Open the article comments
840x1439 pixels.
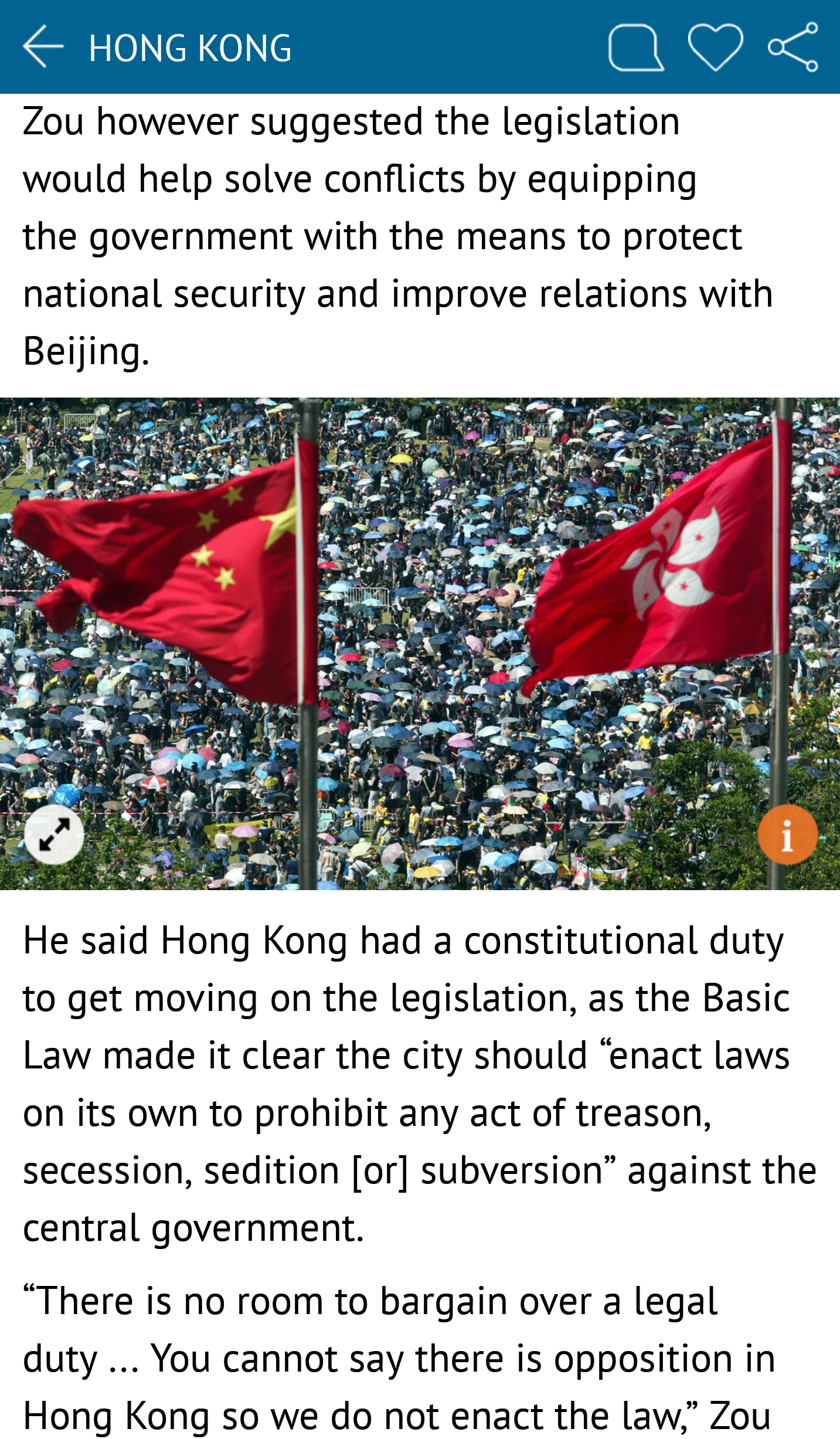(636, 47)
